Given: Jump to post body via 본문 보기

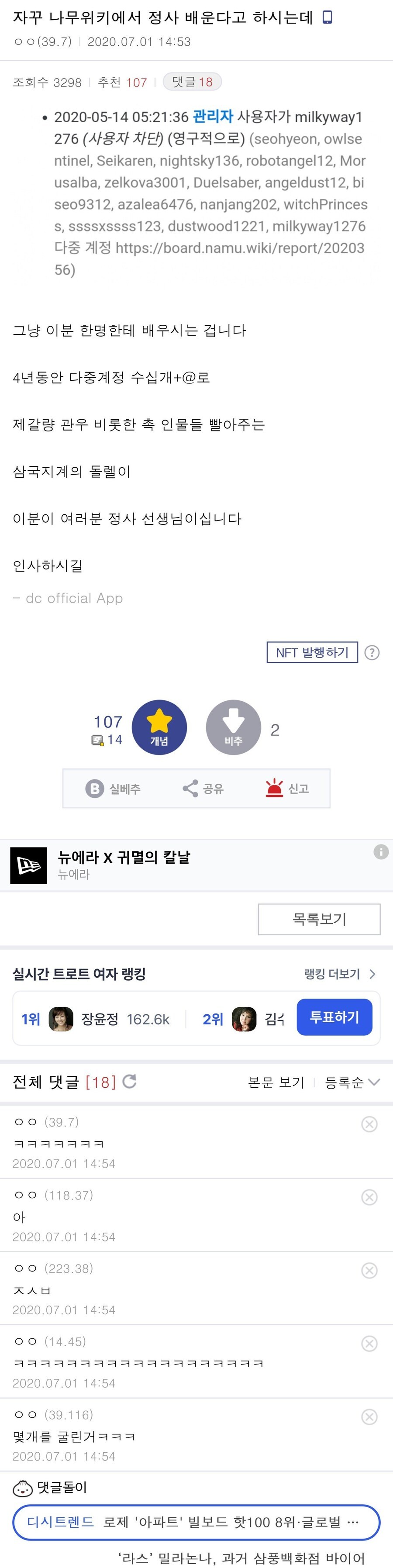Looking at the screenshot, I should click(276, 1082).
